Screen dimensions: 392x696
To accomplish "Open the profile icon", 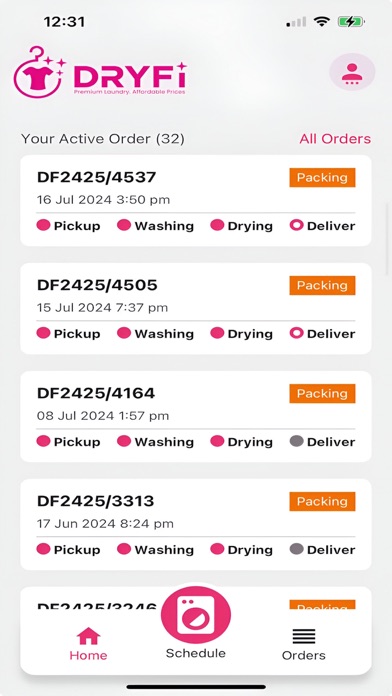I will (x=352, y=72).
